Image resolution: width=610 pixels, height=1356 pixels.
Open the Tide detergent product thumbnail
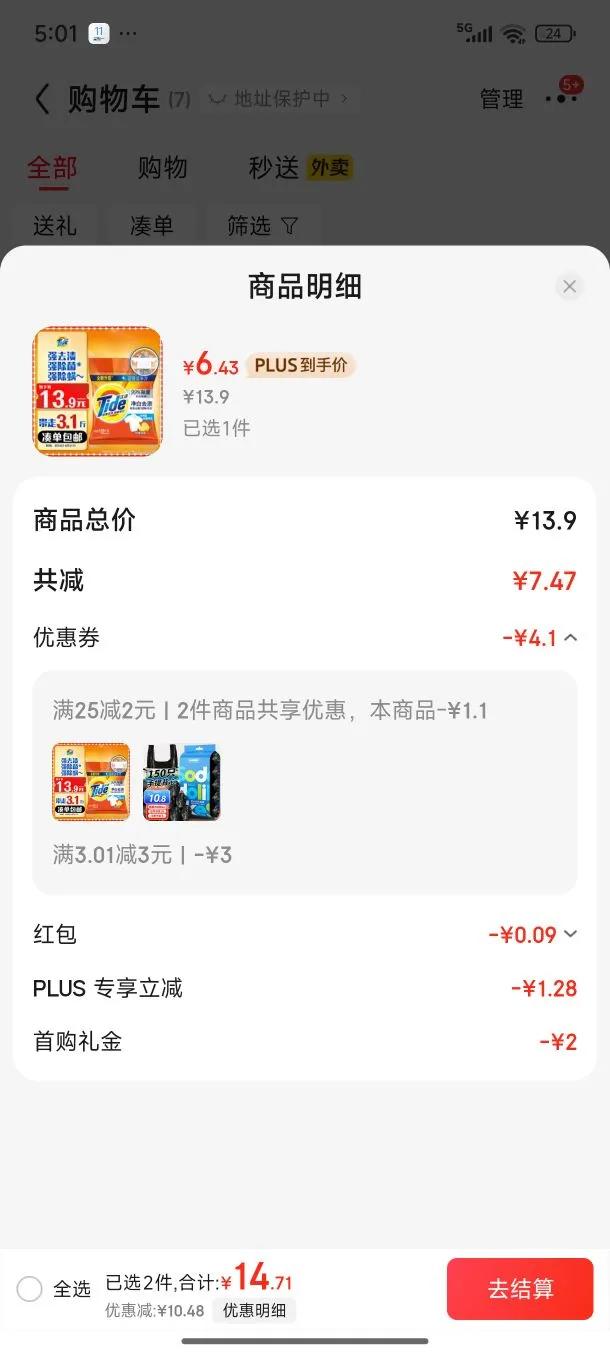click(97, 392)
